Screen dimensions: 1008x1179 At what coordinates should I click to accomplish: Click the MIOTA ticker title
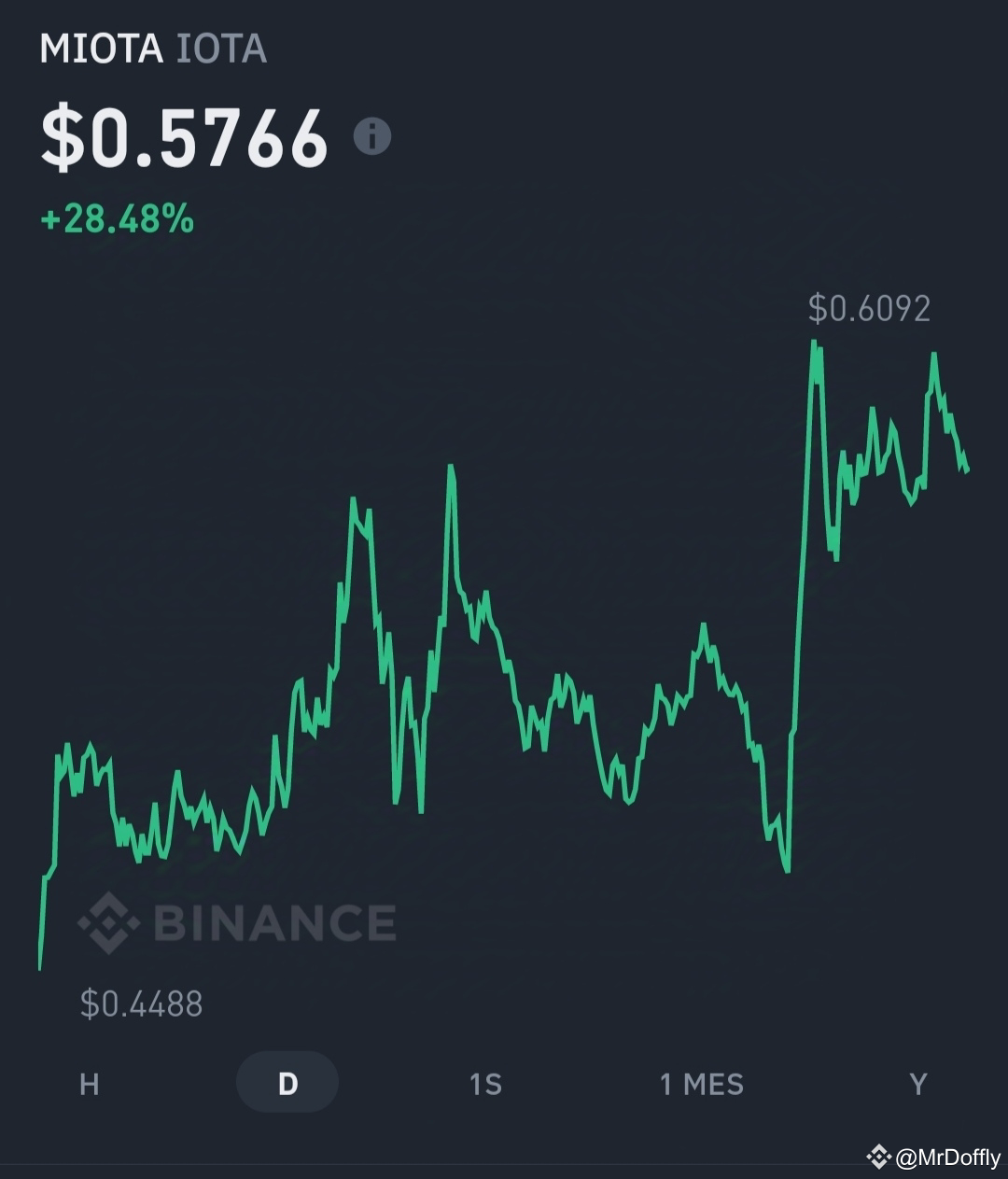click(x=101, y=49)
